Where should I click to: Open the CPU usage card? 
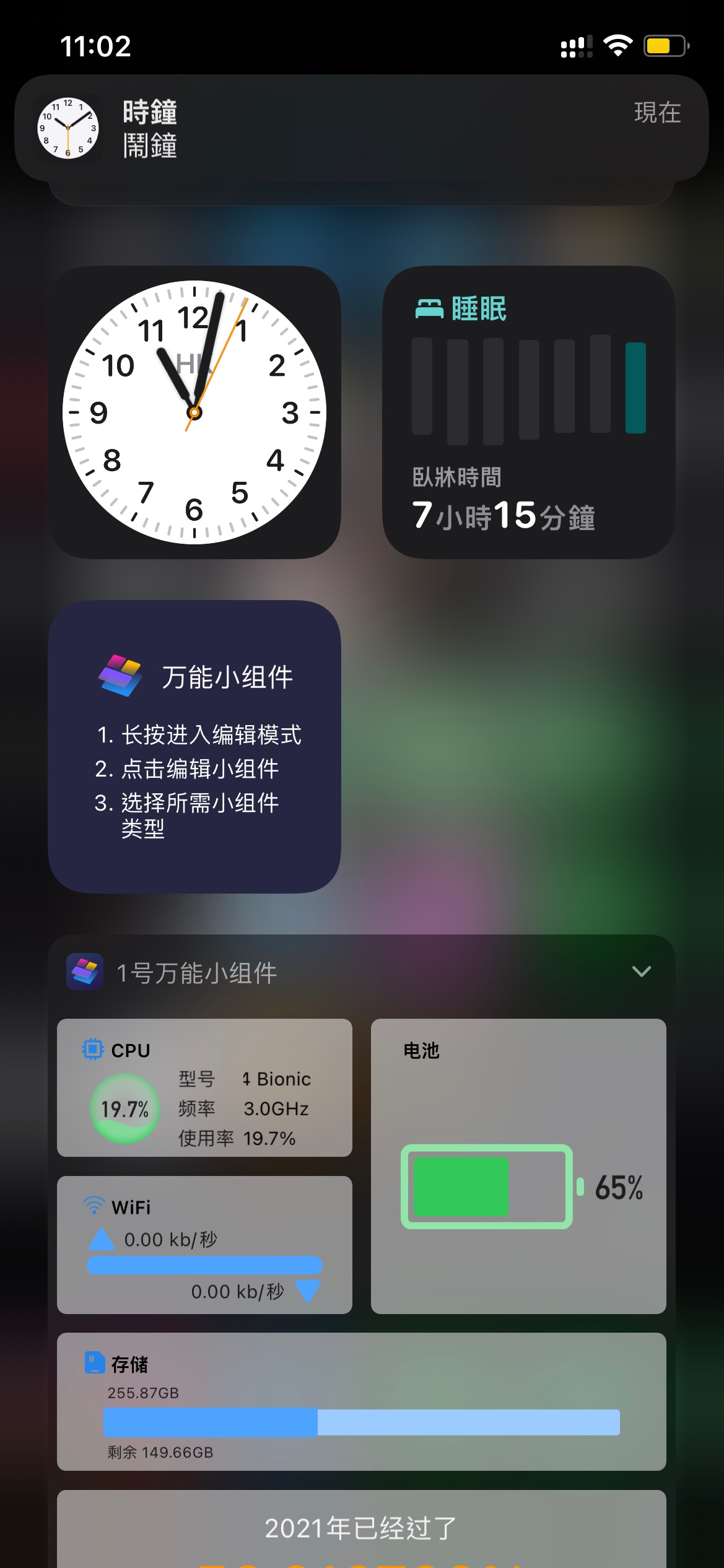pyautogui.click(x=204, y=1087)
